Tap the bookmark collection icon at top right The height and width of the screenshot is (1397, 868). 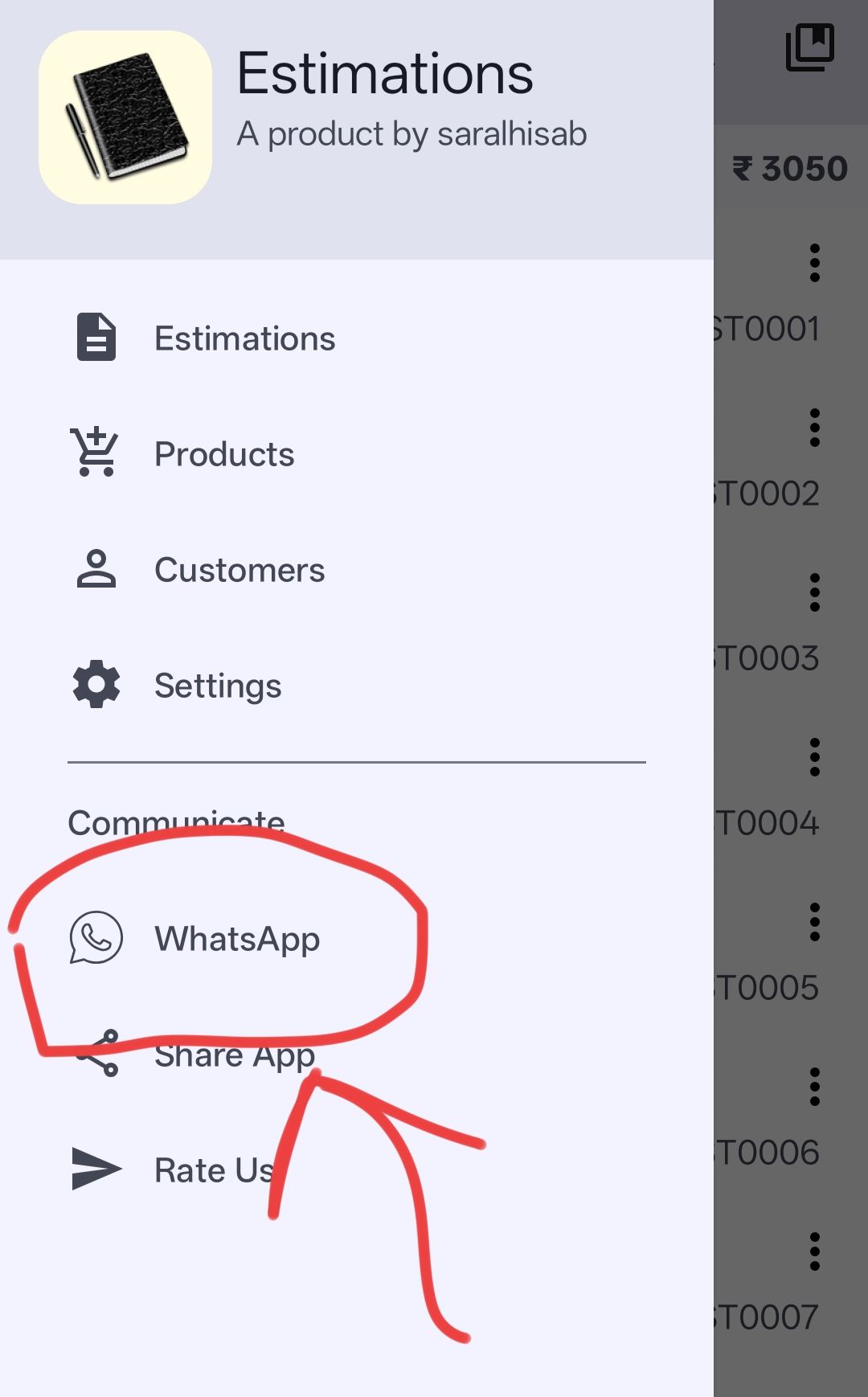809,47
